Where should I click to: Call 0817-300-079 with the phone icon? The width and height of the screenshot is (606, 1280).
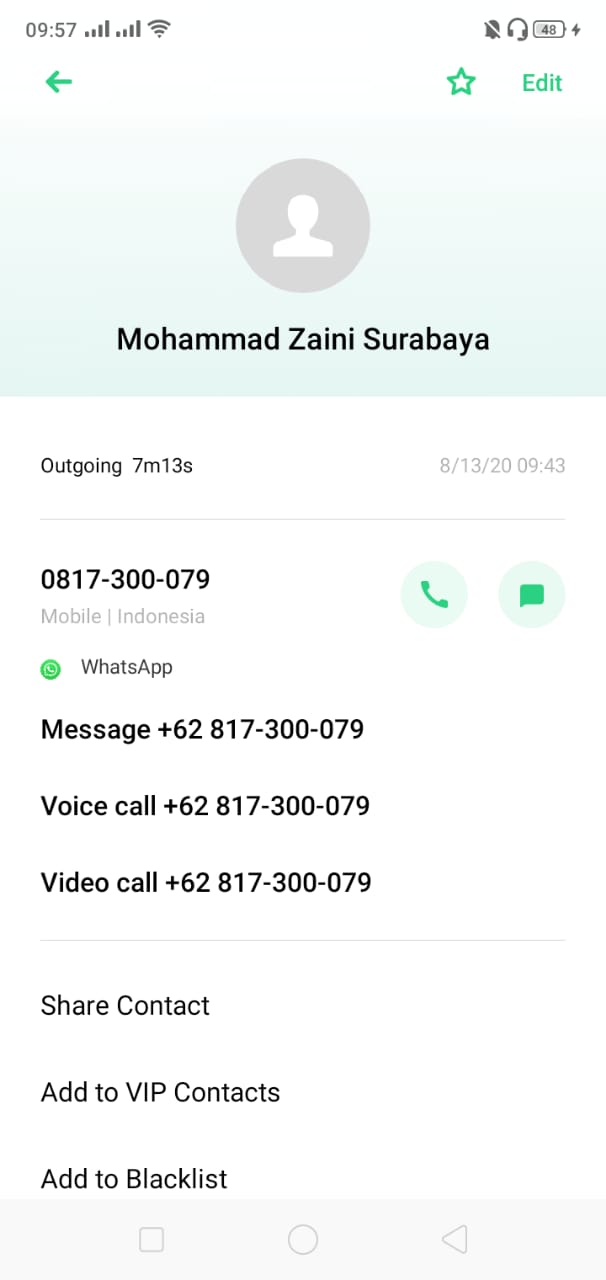(434, 595)
